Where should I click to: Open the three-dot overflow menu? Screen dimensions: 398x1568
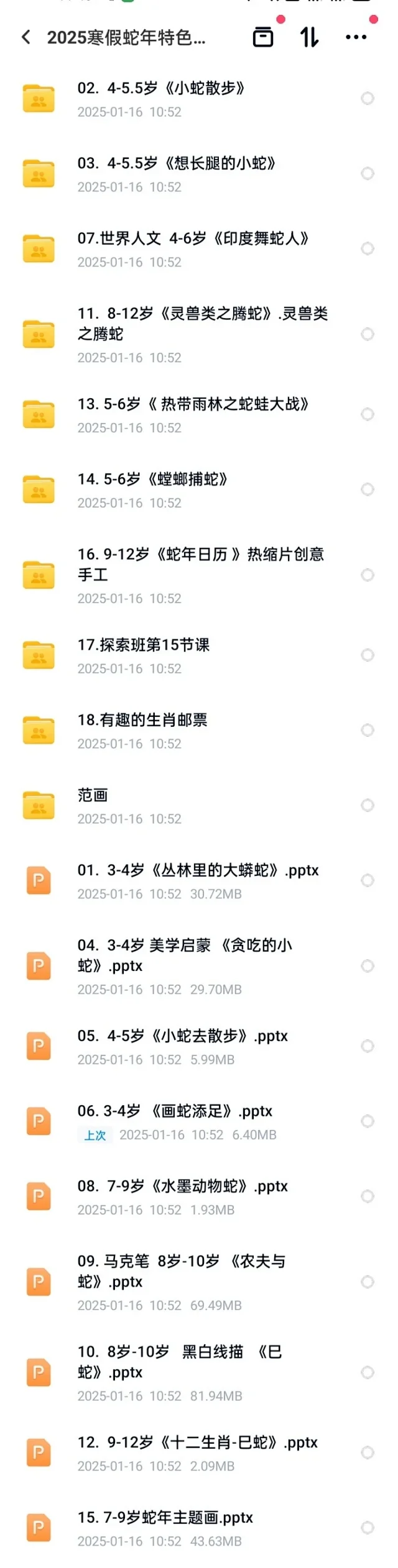tap(356, 37)
